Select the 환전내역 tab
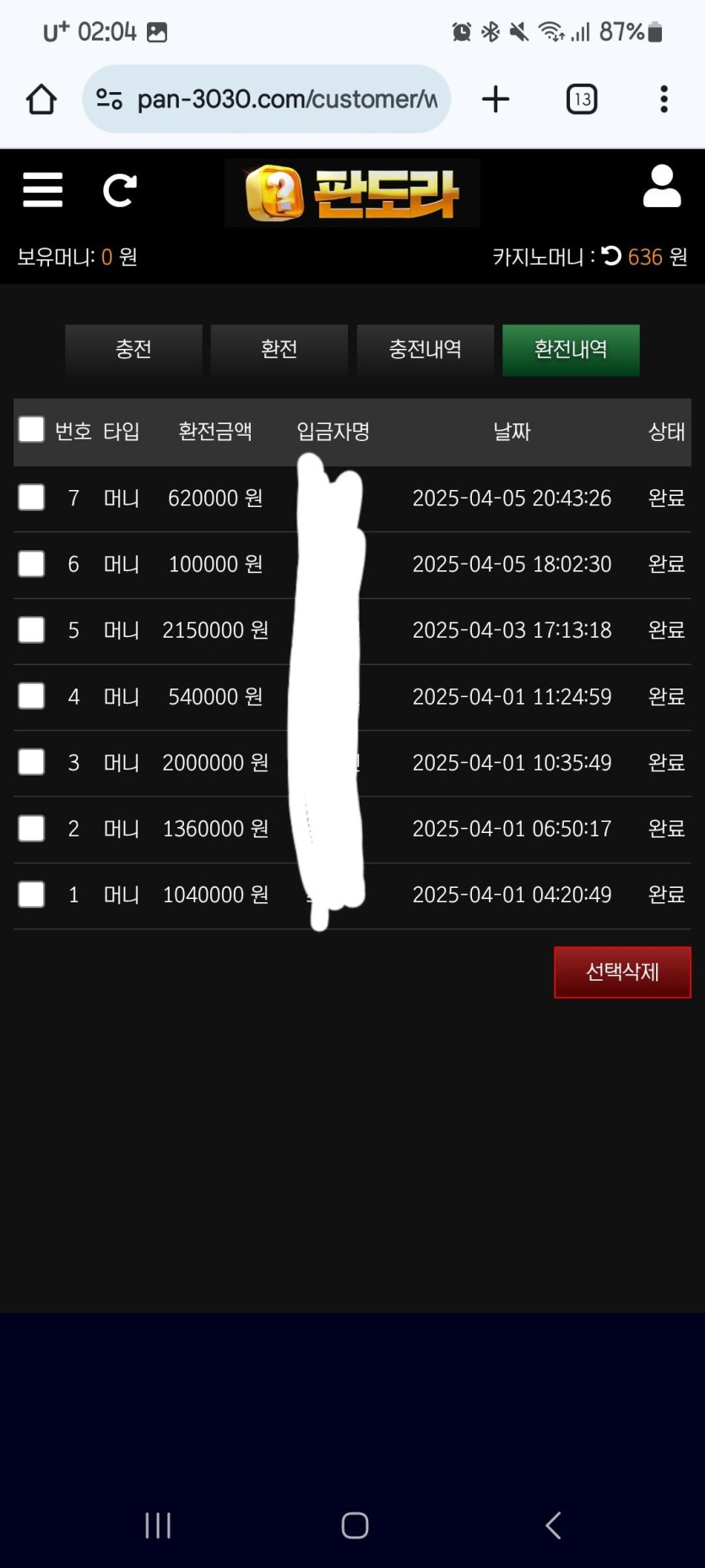705x1568 pixels. click(x=571, y=350)
